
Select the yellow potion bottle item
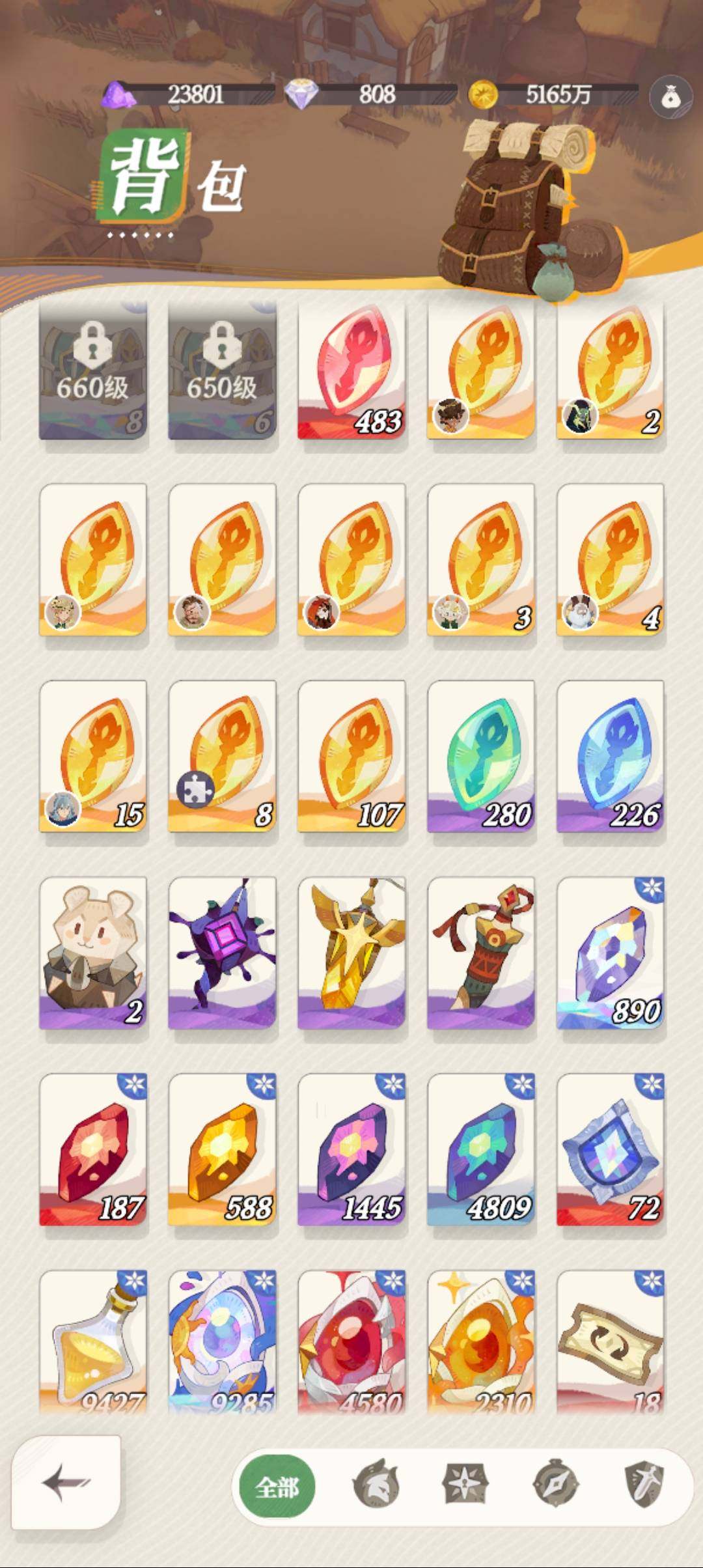coord(93,1341)
